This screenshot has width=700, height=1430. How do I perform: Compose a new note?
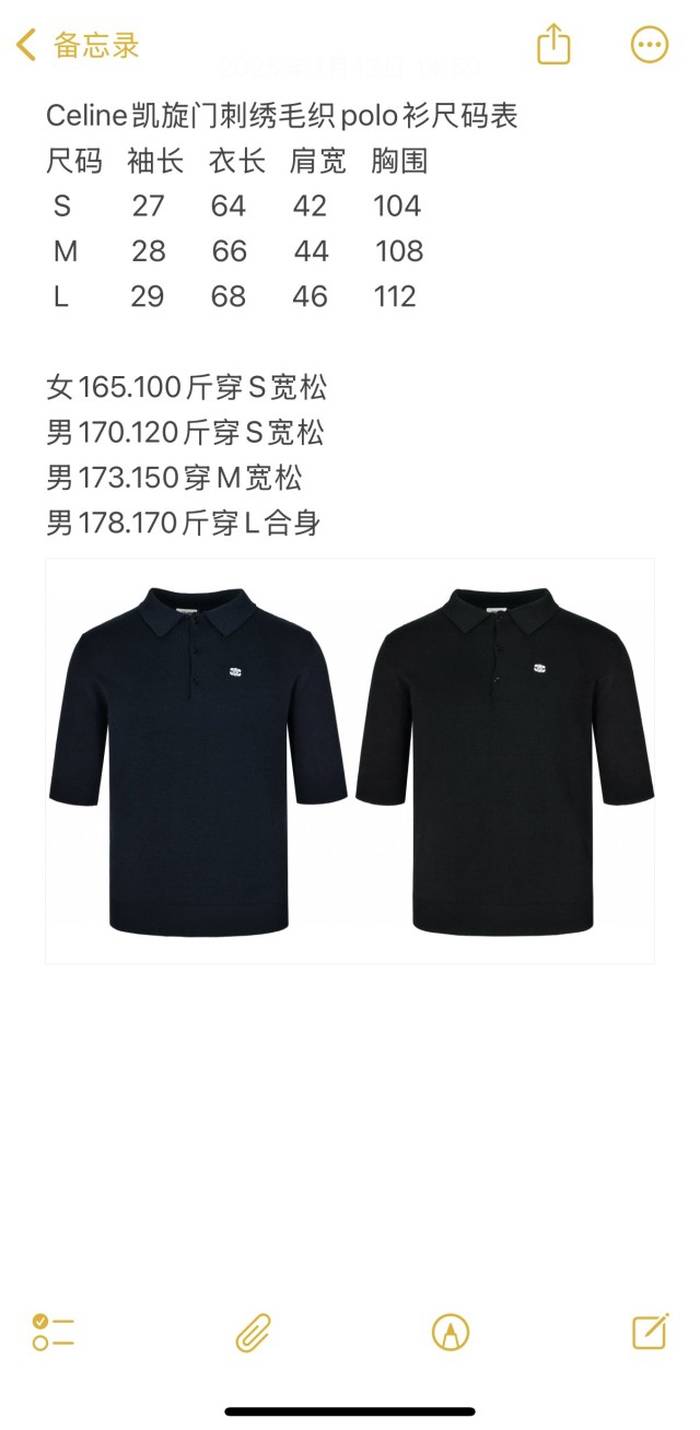(650, 1332)
